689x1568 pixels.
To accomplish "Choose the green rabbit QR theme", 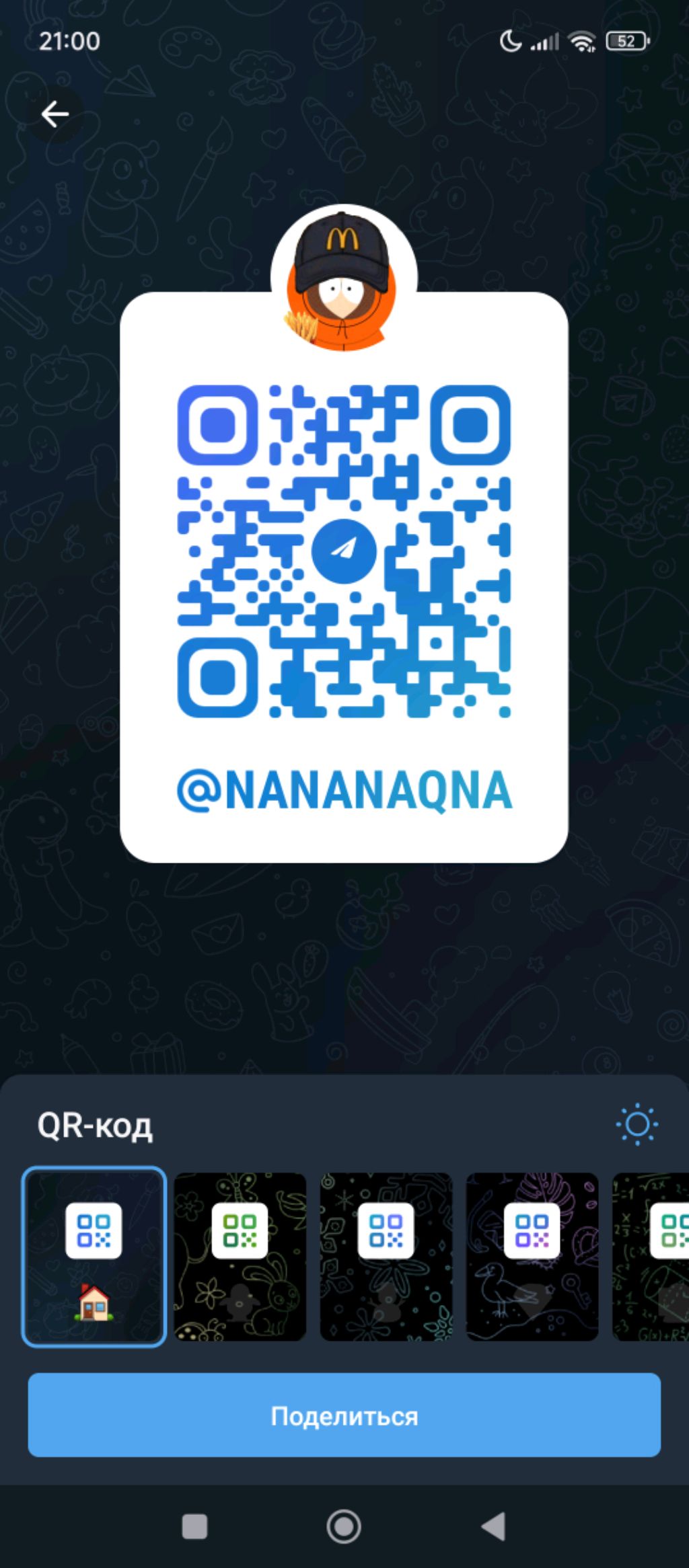I will pyautogui.click(x=240, y=1256).
